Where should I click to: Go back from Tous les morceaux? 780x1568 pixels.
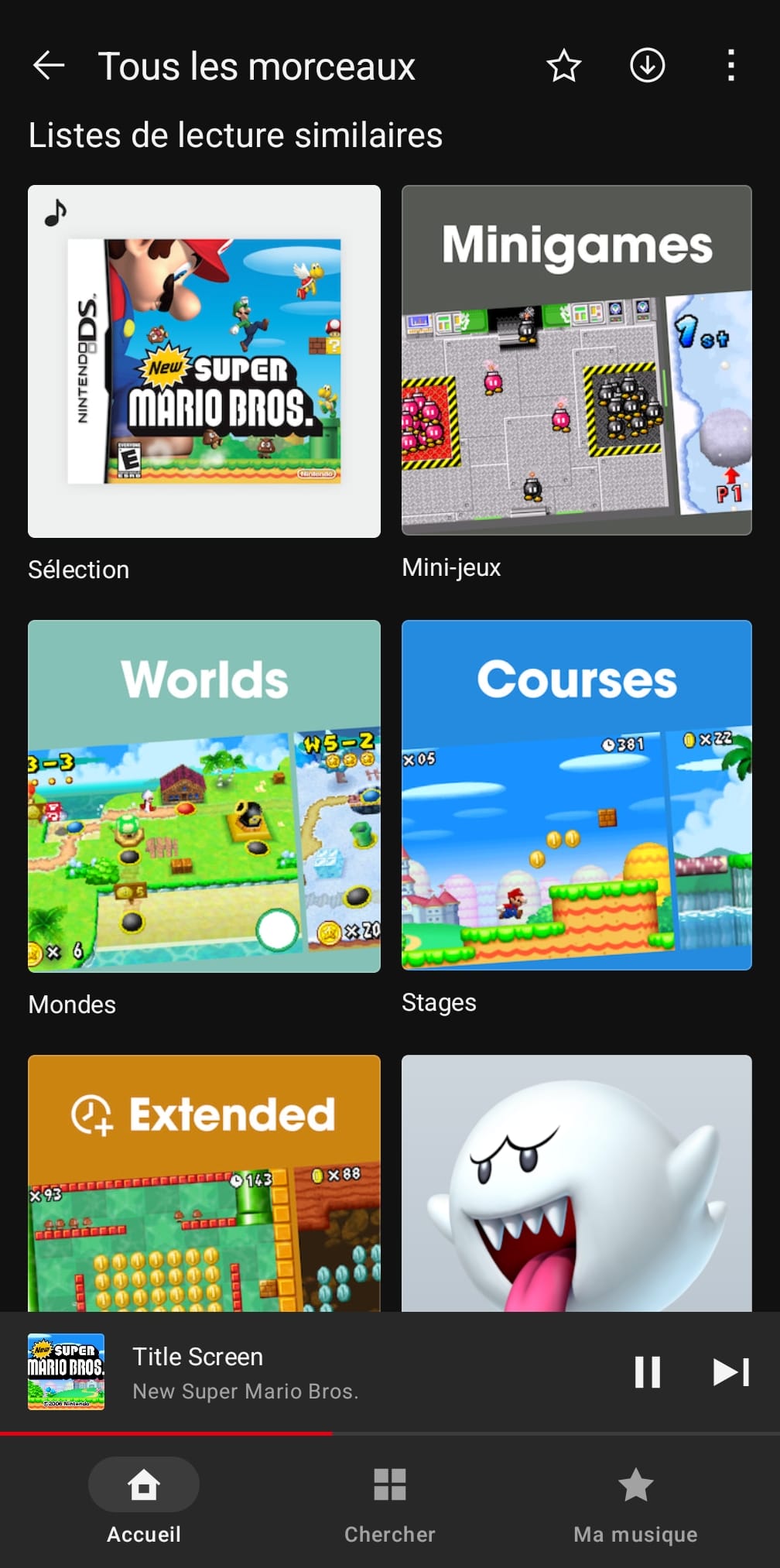tap(49, 66)
